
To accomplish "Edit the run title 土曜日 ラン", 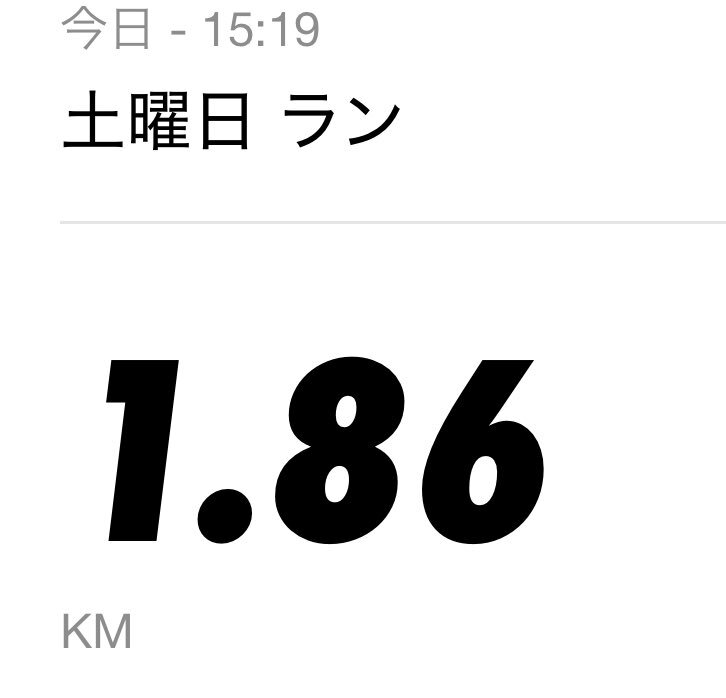I will (x=232, y=125).
